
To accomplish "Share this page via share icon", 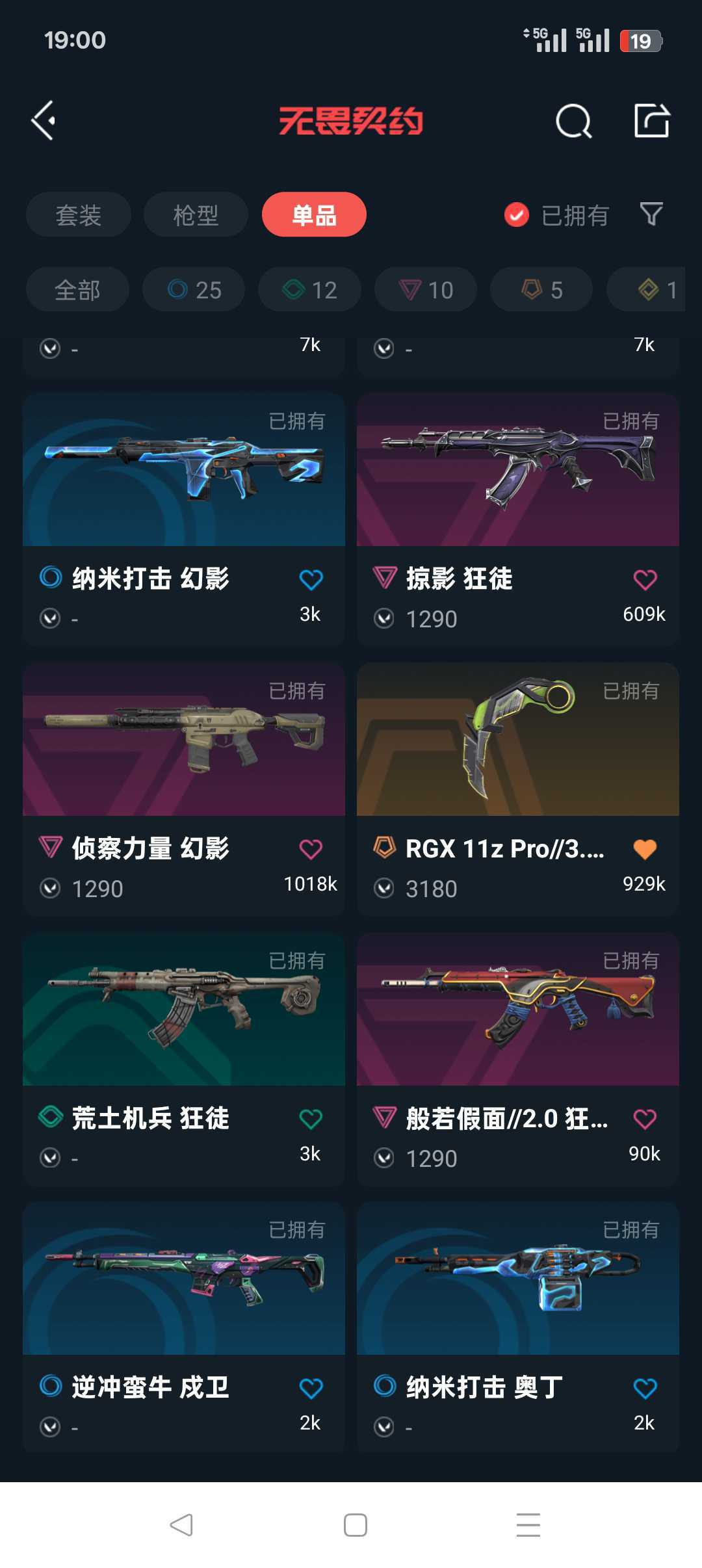I will [x=651, y=120].
